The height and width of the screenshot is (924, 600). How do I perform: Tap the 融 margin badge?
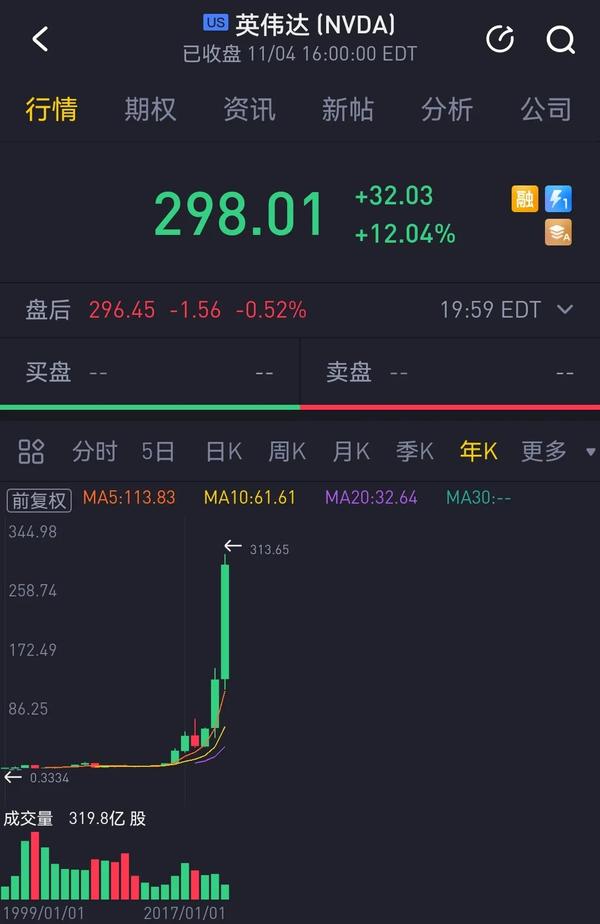[525, 199]
